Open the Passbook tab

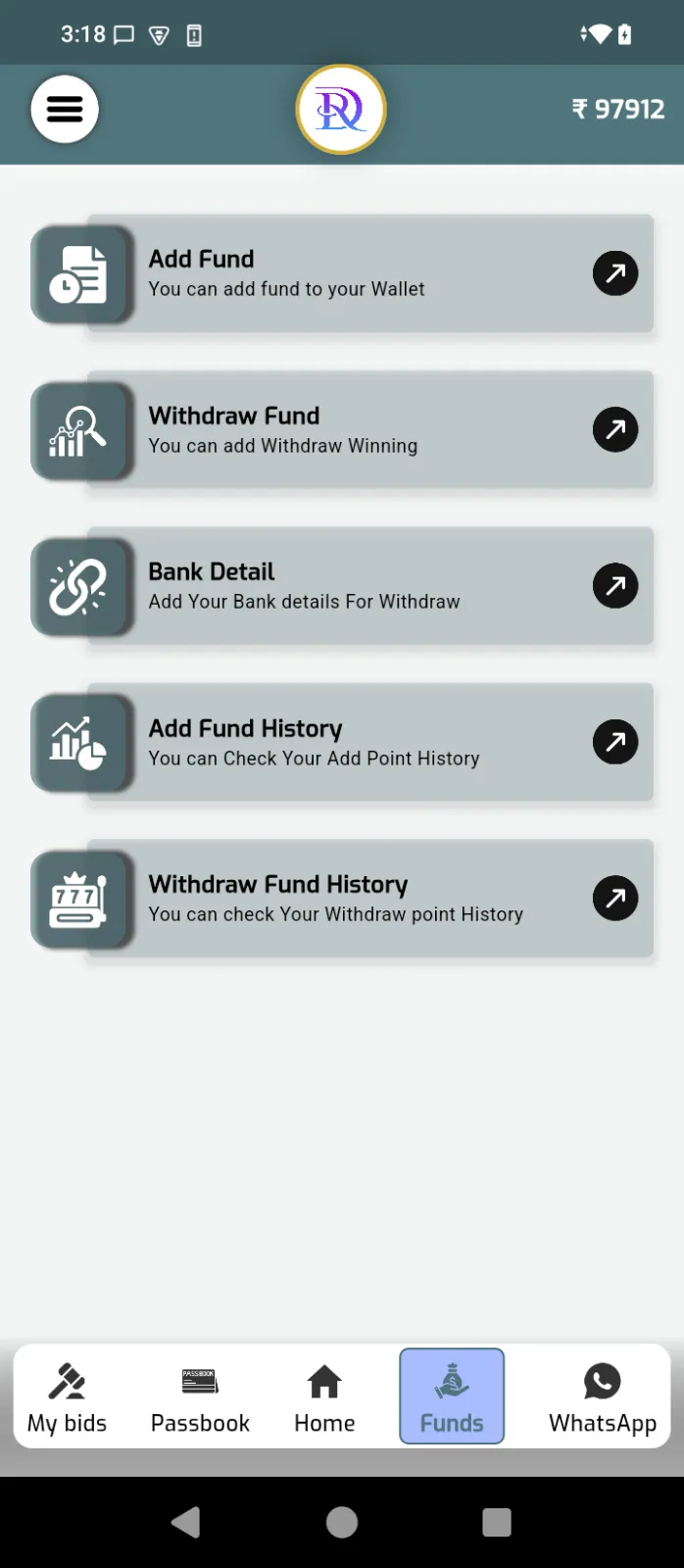[x=200, y=1397]
